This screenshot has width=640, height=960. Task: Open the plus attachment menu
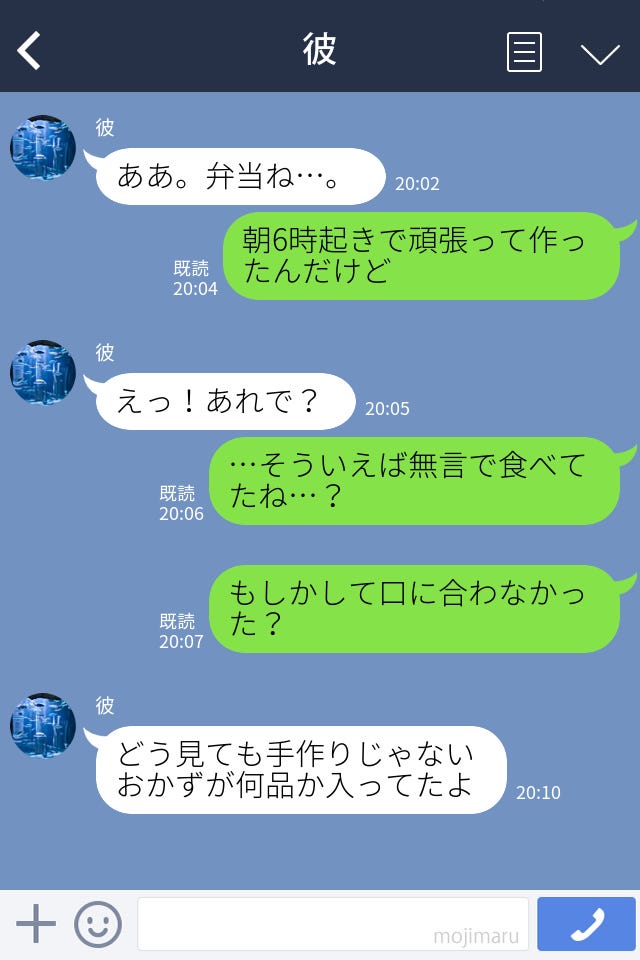coord(36,924)
